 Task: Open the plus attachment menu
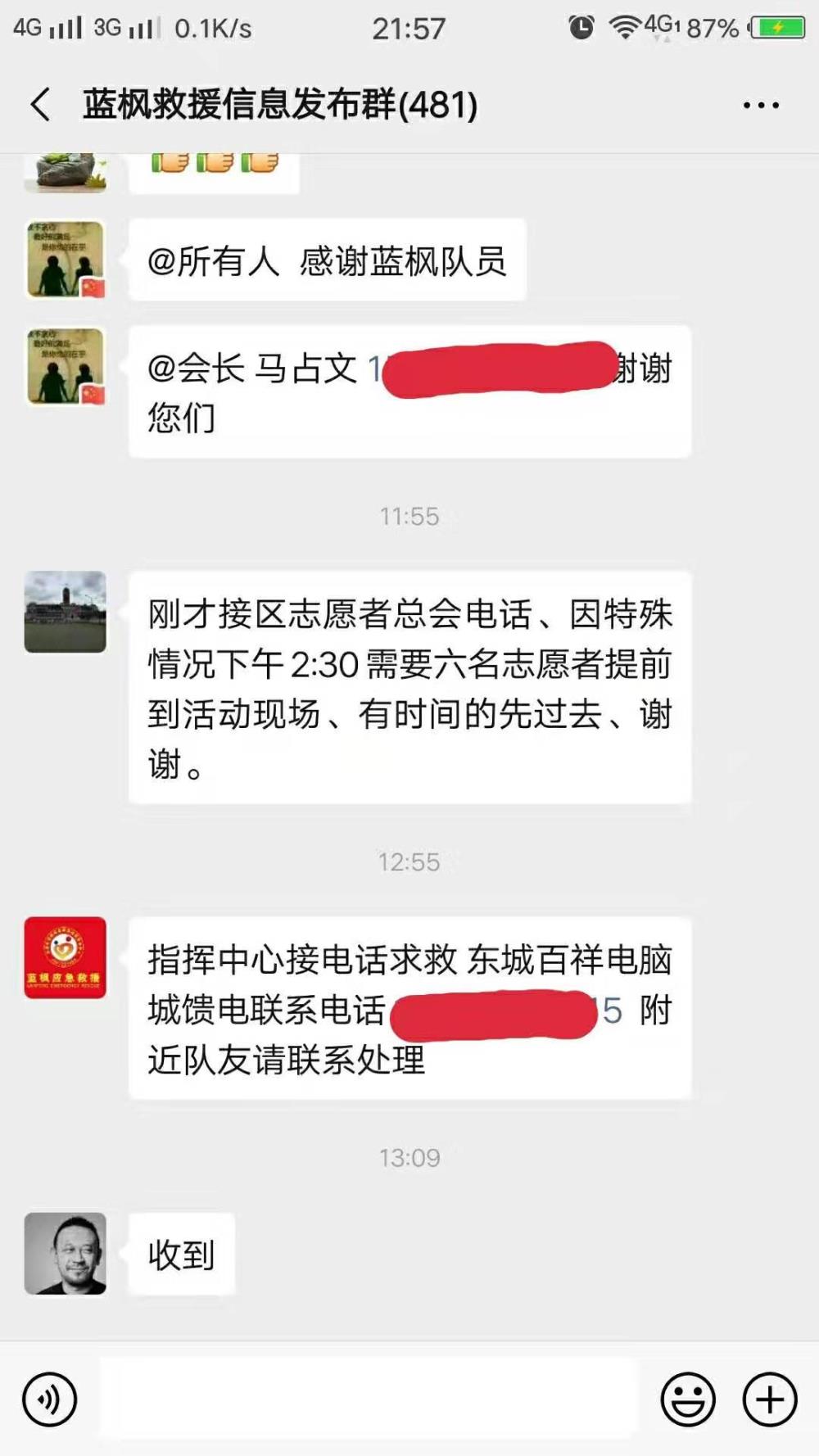[770, 1399]
